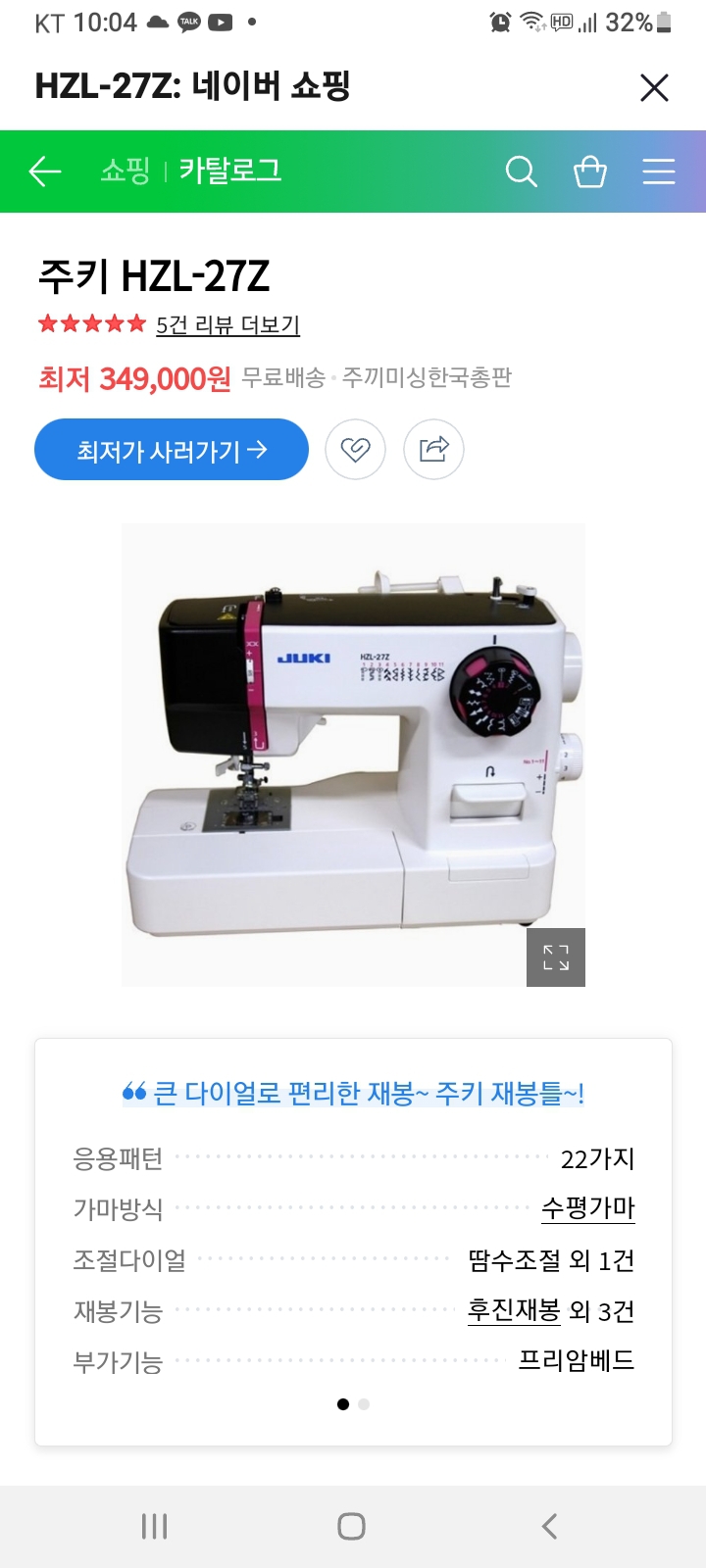Image resolution: width=706 pixels, height=1568 pixels.
Task: Expand 수평가마 detail under 가마방식
Action: [x=589, y=1209]
